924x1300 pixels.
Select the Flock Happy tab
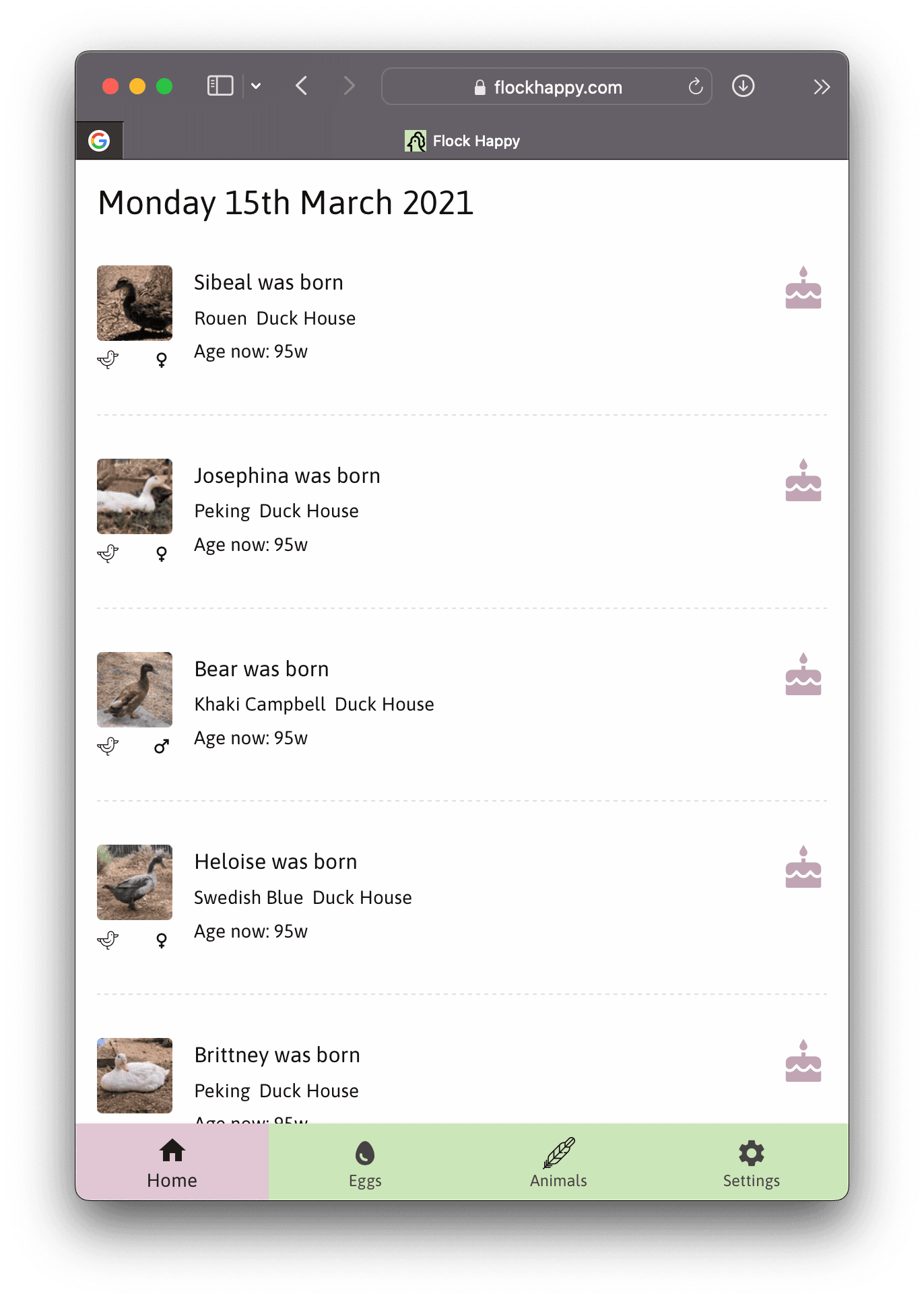(462, 140)
